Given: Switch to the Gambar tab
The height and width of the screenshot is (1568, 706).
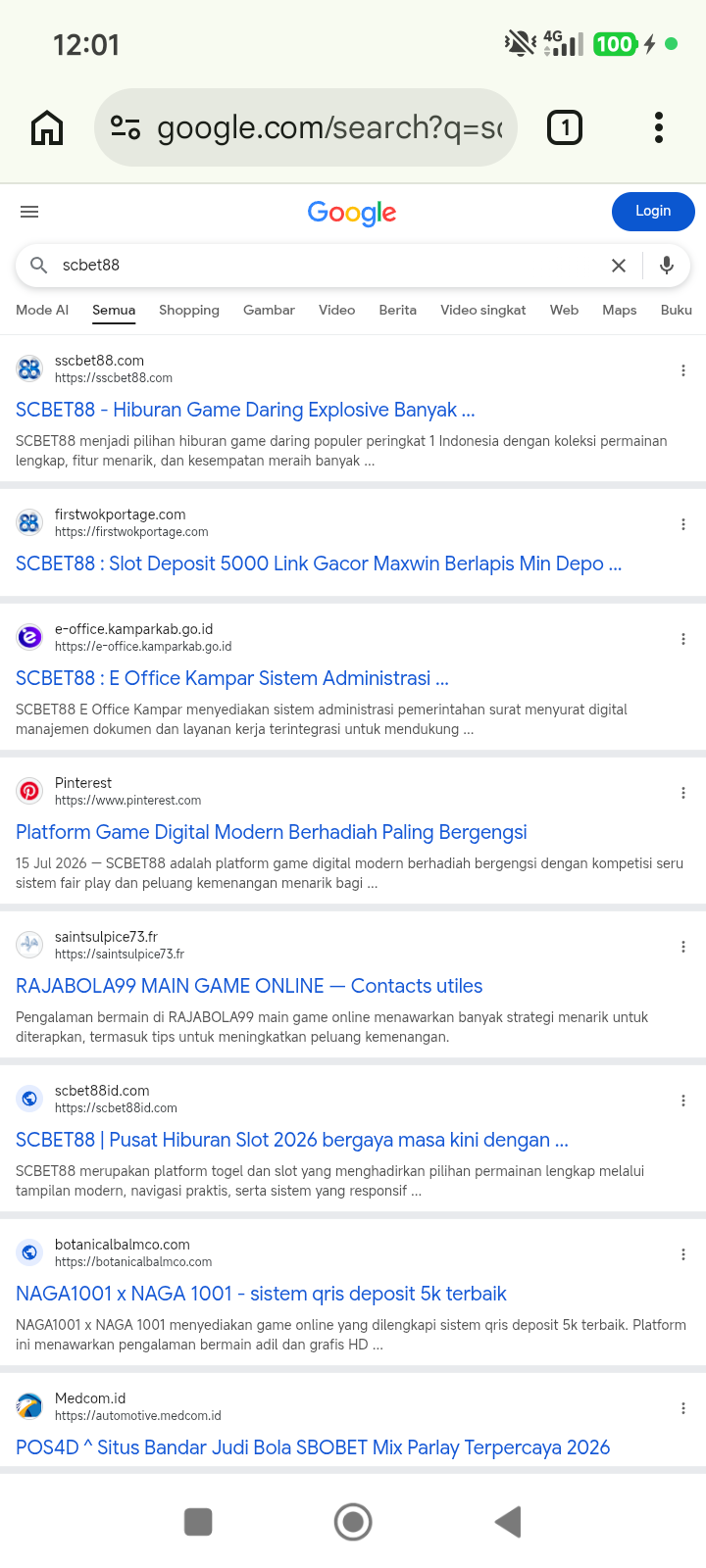Looking at the screenshot, I should point(269,310).
